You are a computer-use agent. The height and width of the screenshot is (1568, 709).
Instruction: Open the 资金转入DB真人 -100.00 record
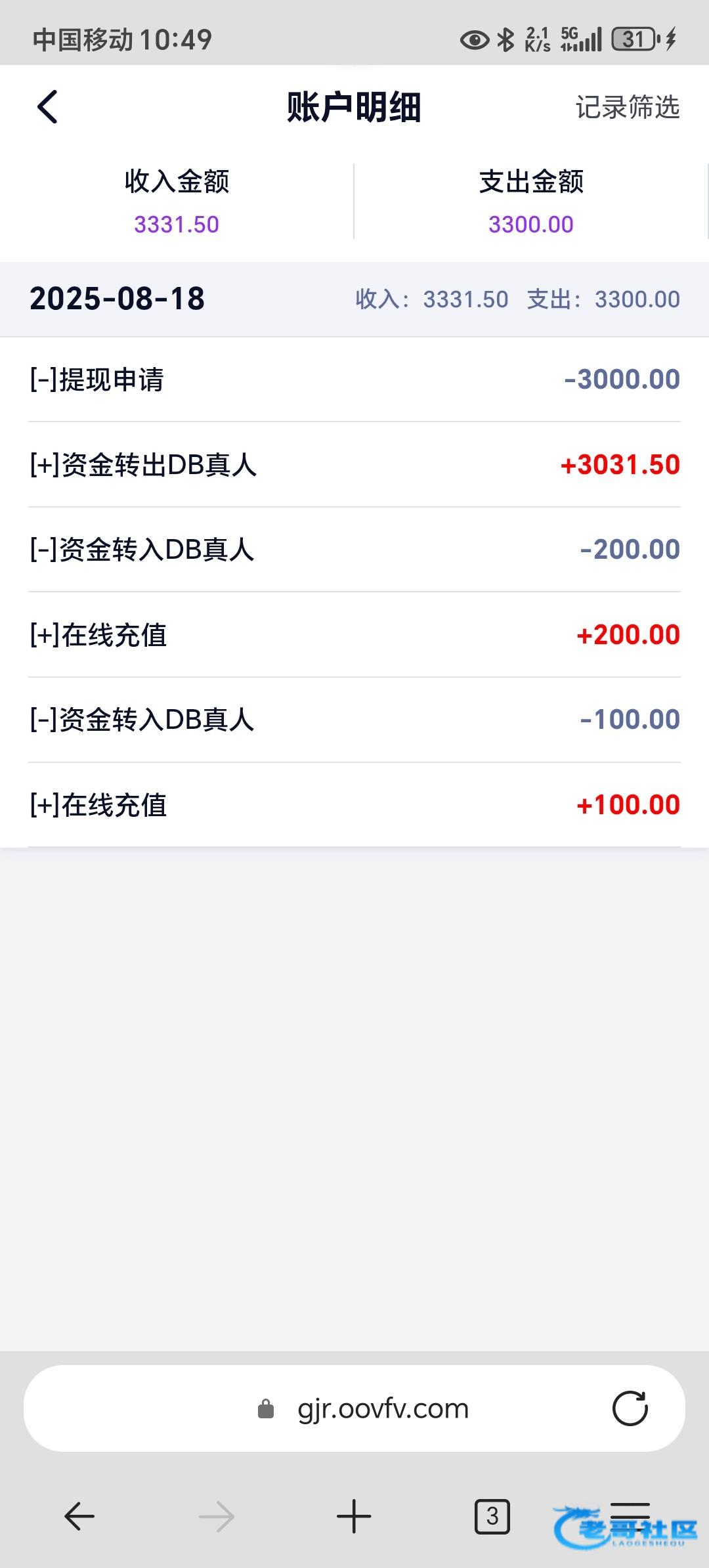pyautogui.click(x=354, y=720)
